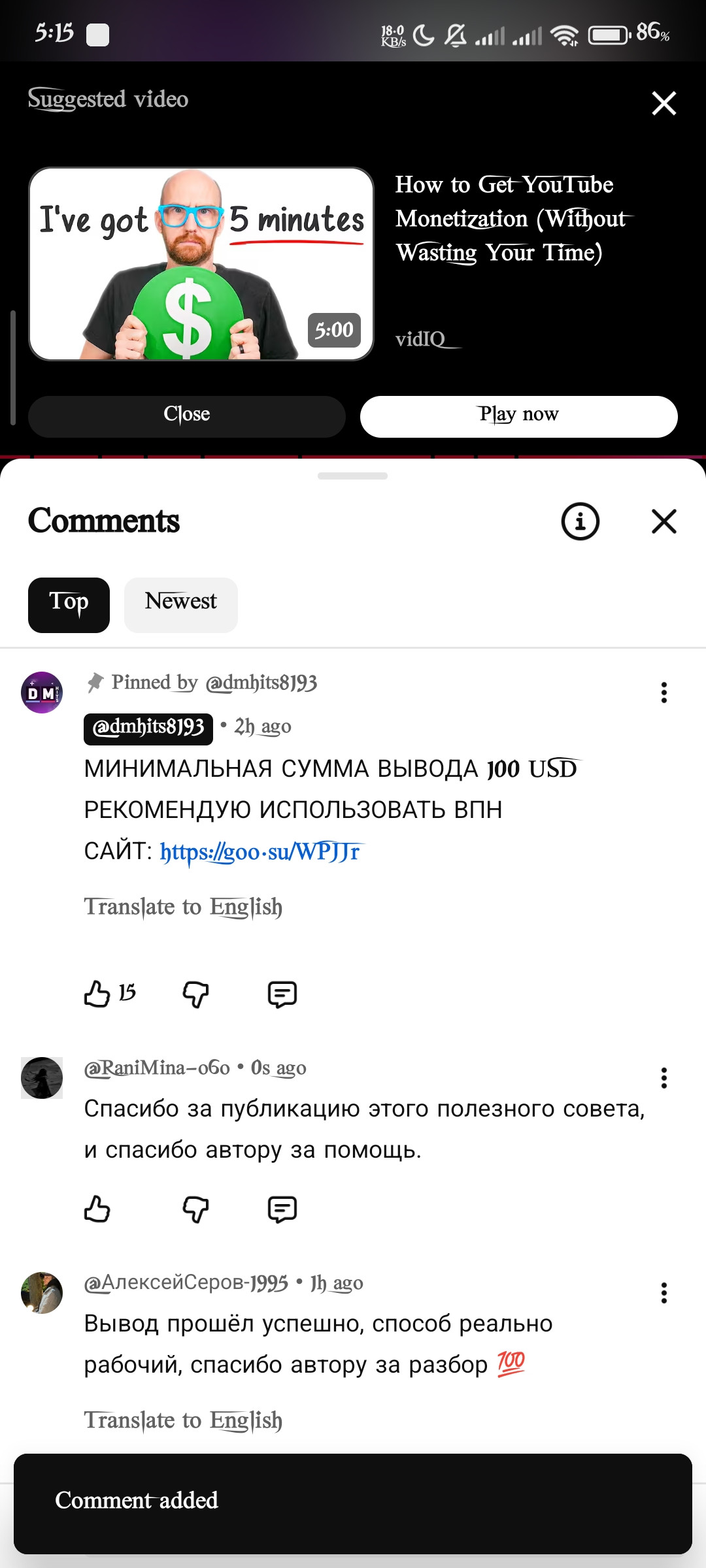
Task: Open options for @АлексейСеров-1995's comment
Action: click(664, 1293)
